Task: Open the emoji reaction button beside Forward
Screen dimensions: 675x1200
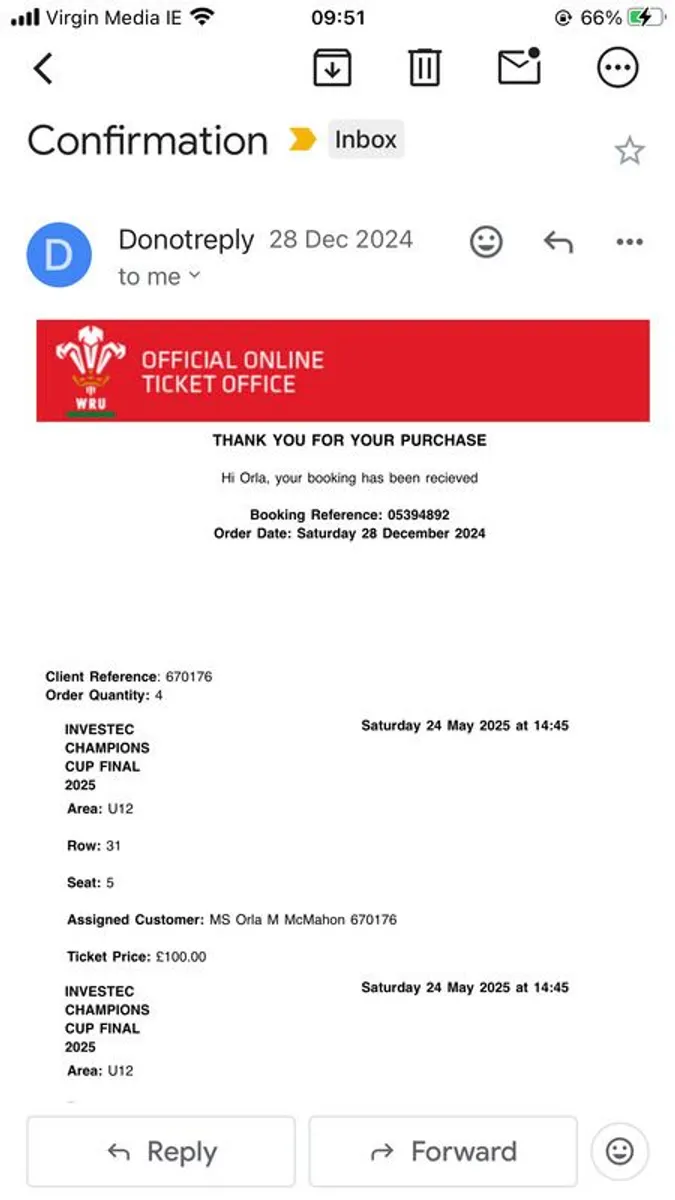Action: [x=620, y=1151]
